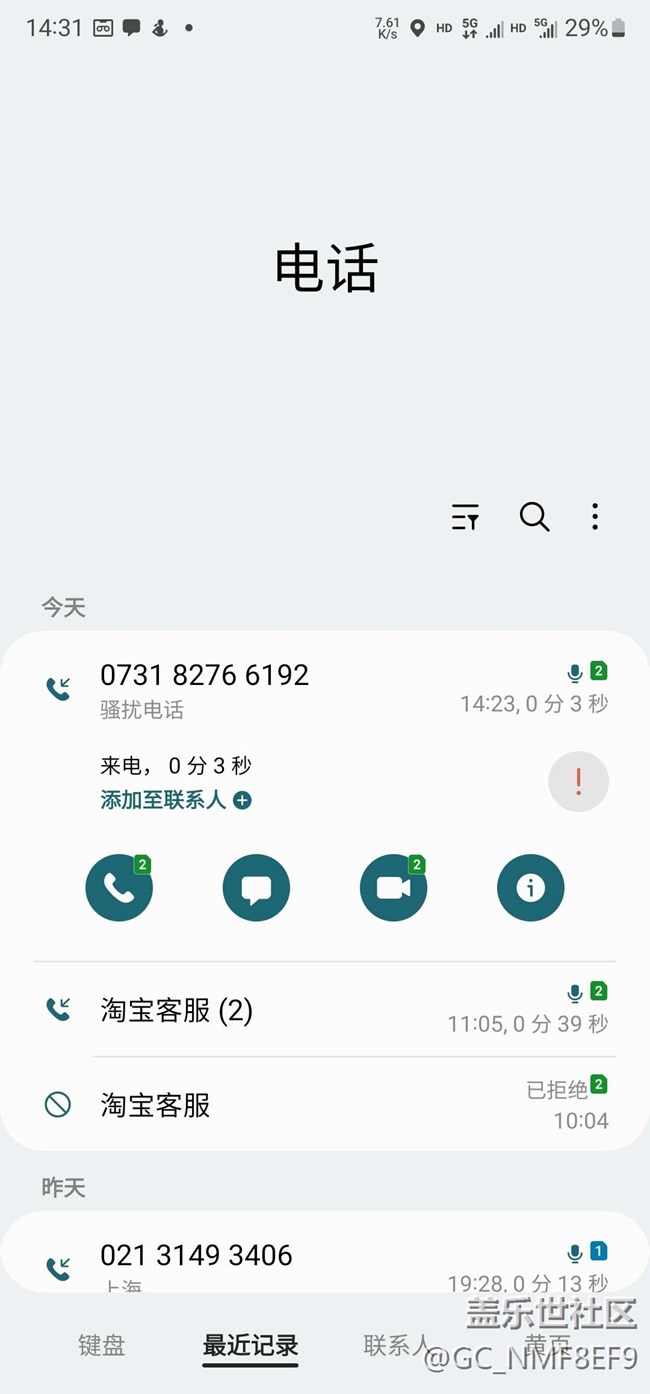
Task: View call details info for 0731 8276 6192
Action: [530, 888]
